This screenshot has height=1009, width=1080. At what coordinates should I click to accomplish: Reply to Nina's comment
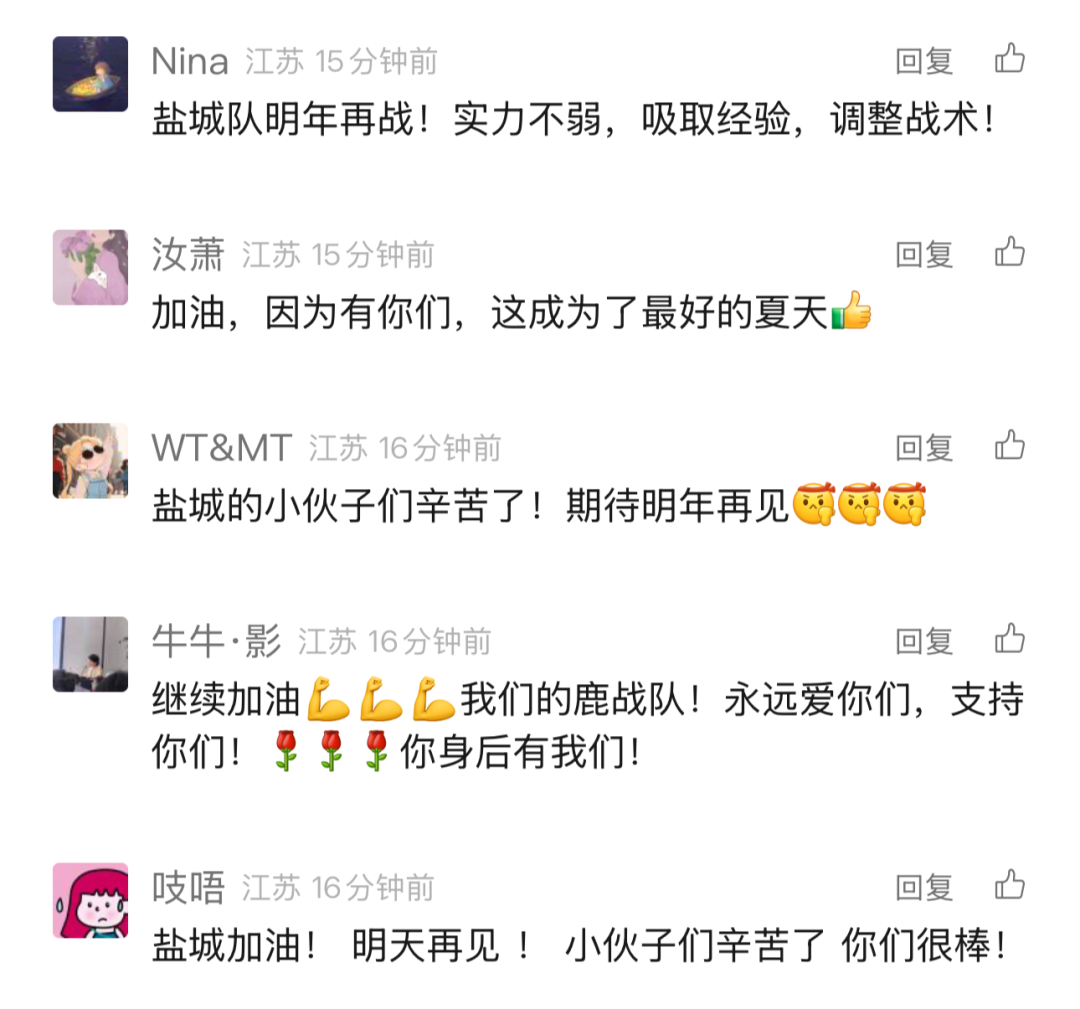pos(924,61)
